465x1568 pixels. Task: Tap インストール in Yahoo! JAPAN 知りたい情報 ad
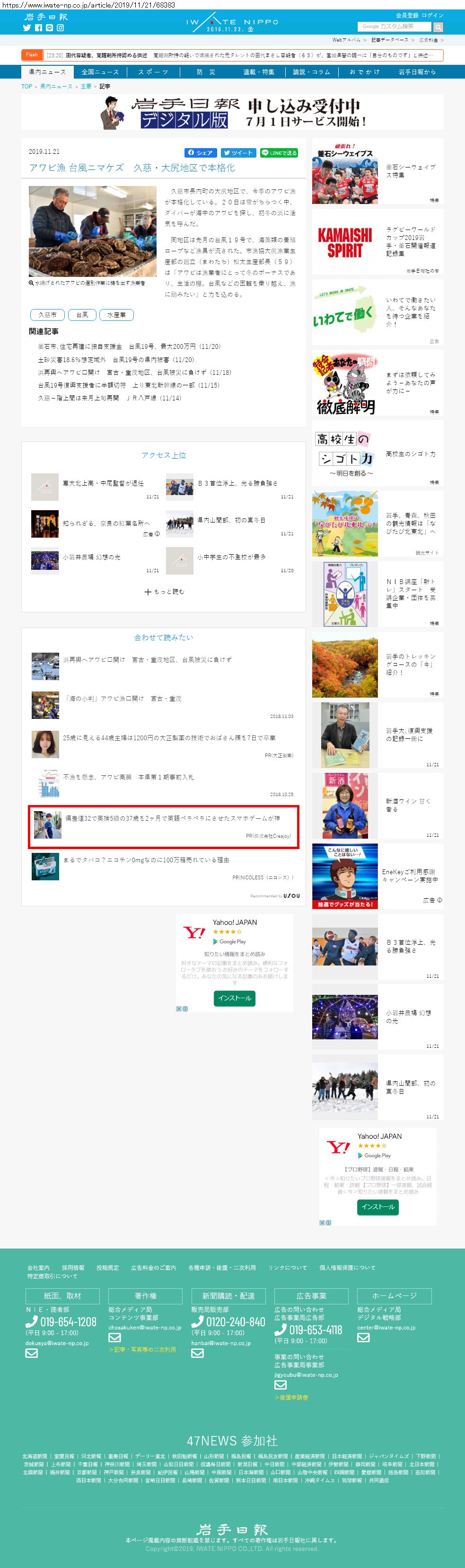(x=234, y=998)
